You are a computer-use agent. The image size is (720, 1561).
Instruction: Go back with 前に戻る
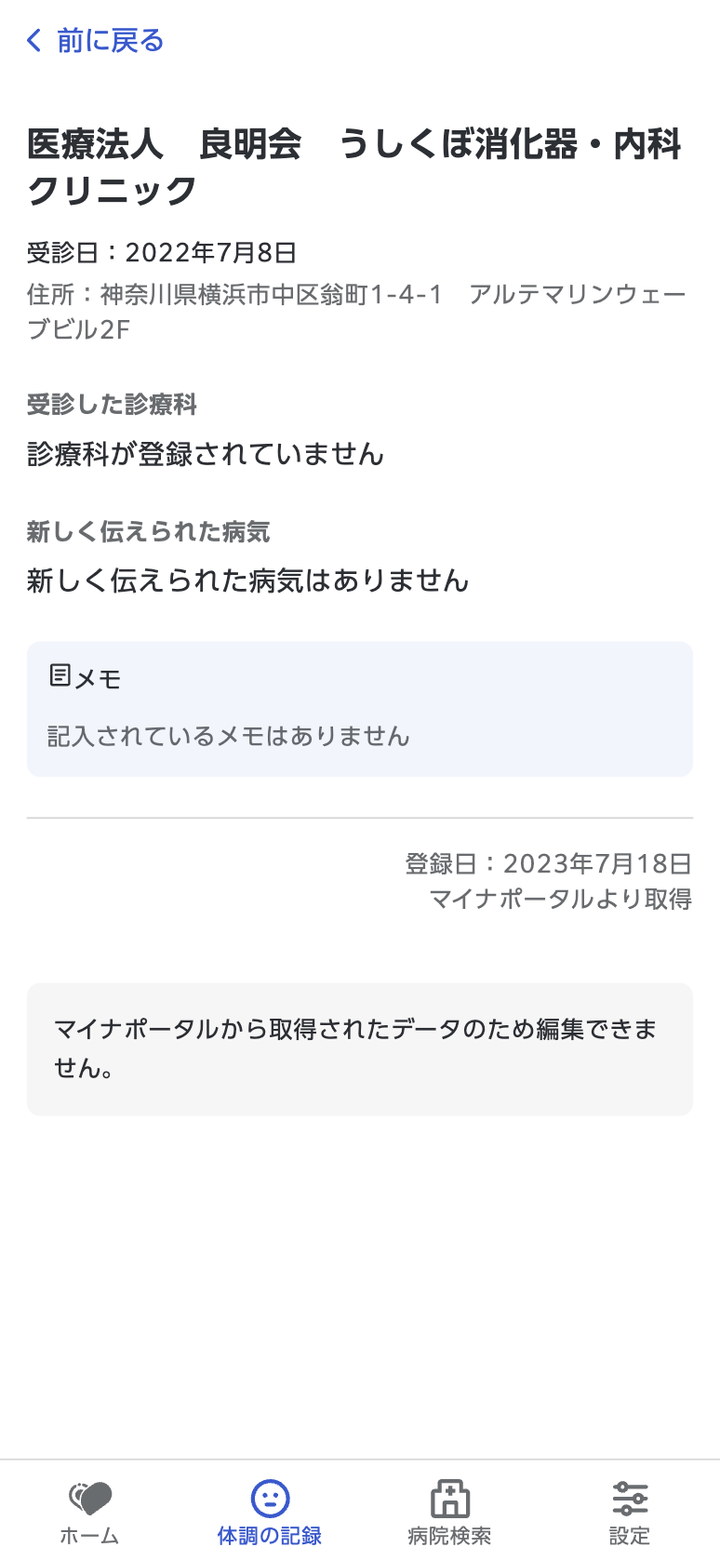coord(95,41)
